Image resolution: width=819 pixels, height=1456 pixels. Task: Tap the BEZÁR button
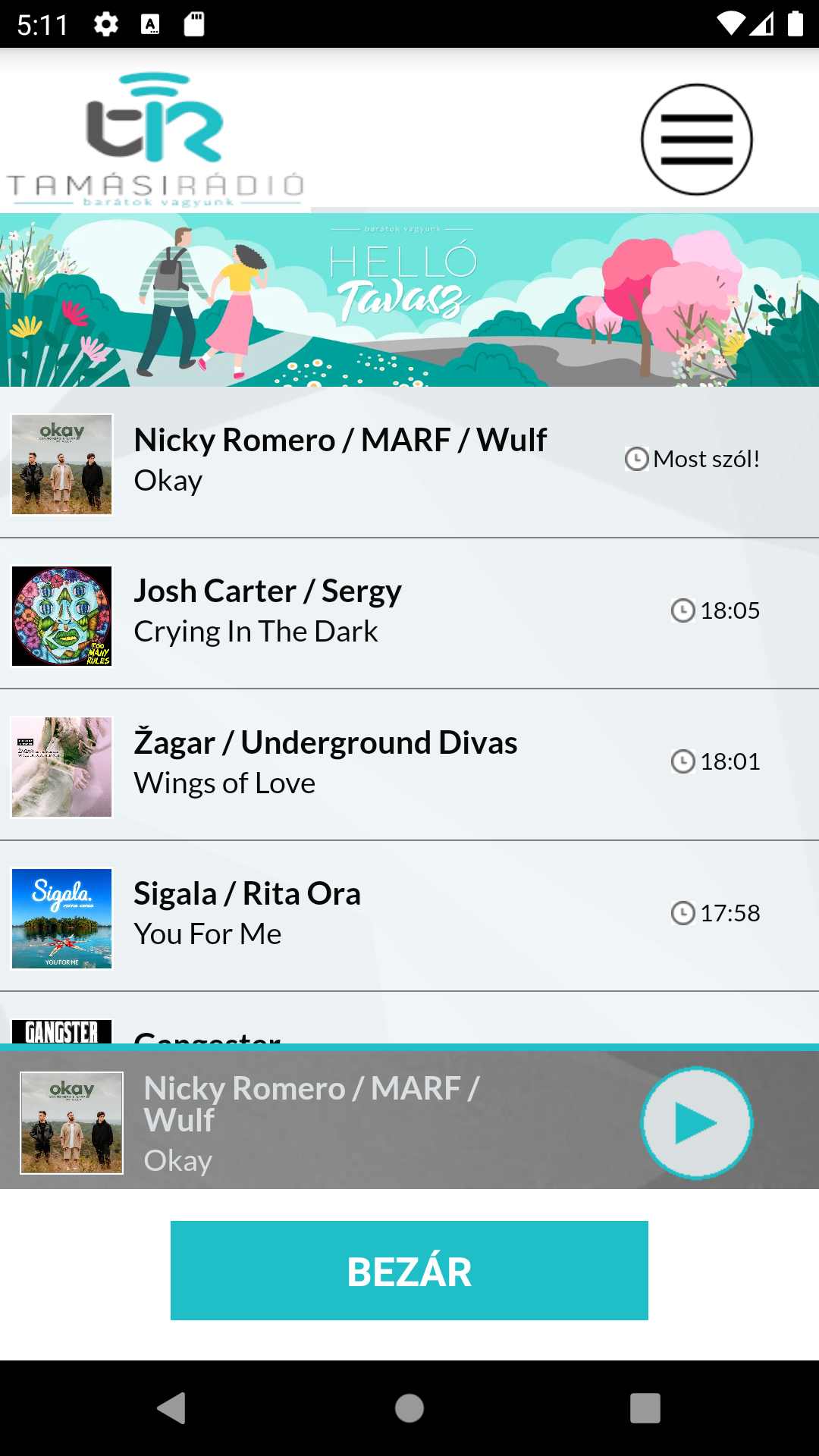tap(409, 1270)
